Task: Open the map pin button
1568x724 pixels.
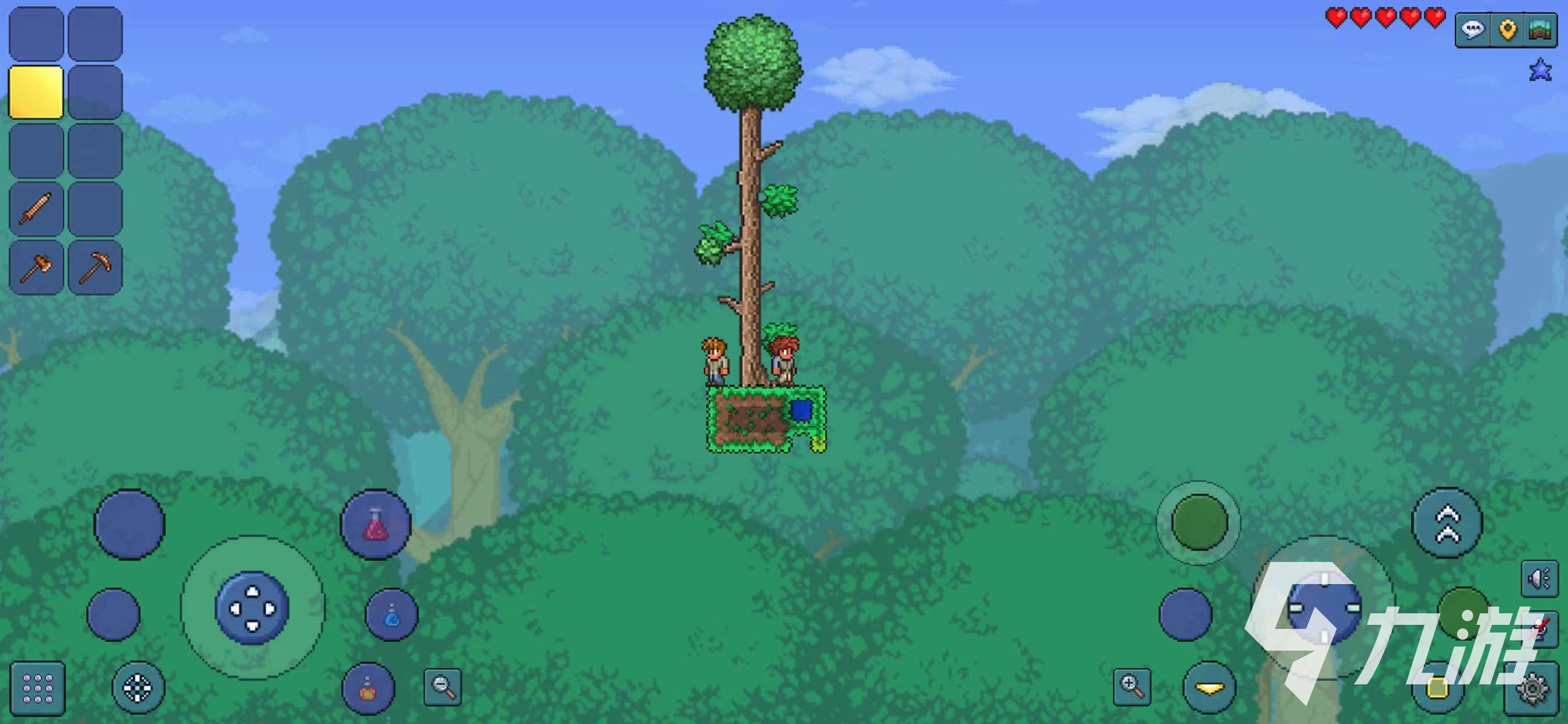Action: click(1507, 29)
